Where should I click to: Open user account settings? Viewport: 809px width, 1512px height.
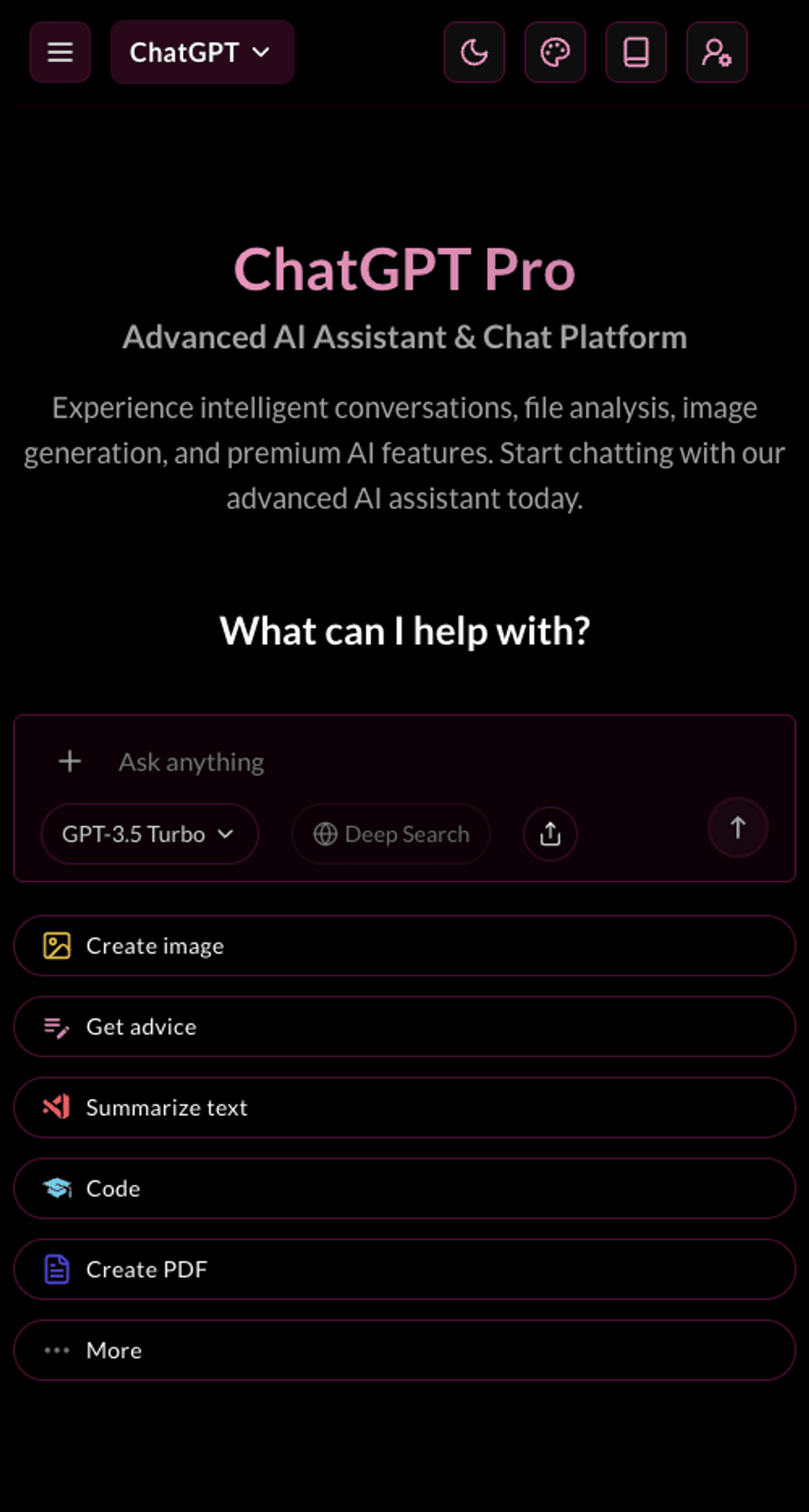coord(717,52)
